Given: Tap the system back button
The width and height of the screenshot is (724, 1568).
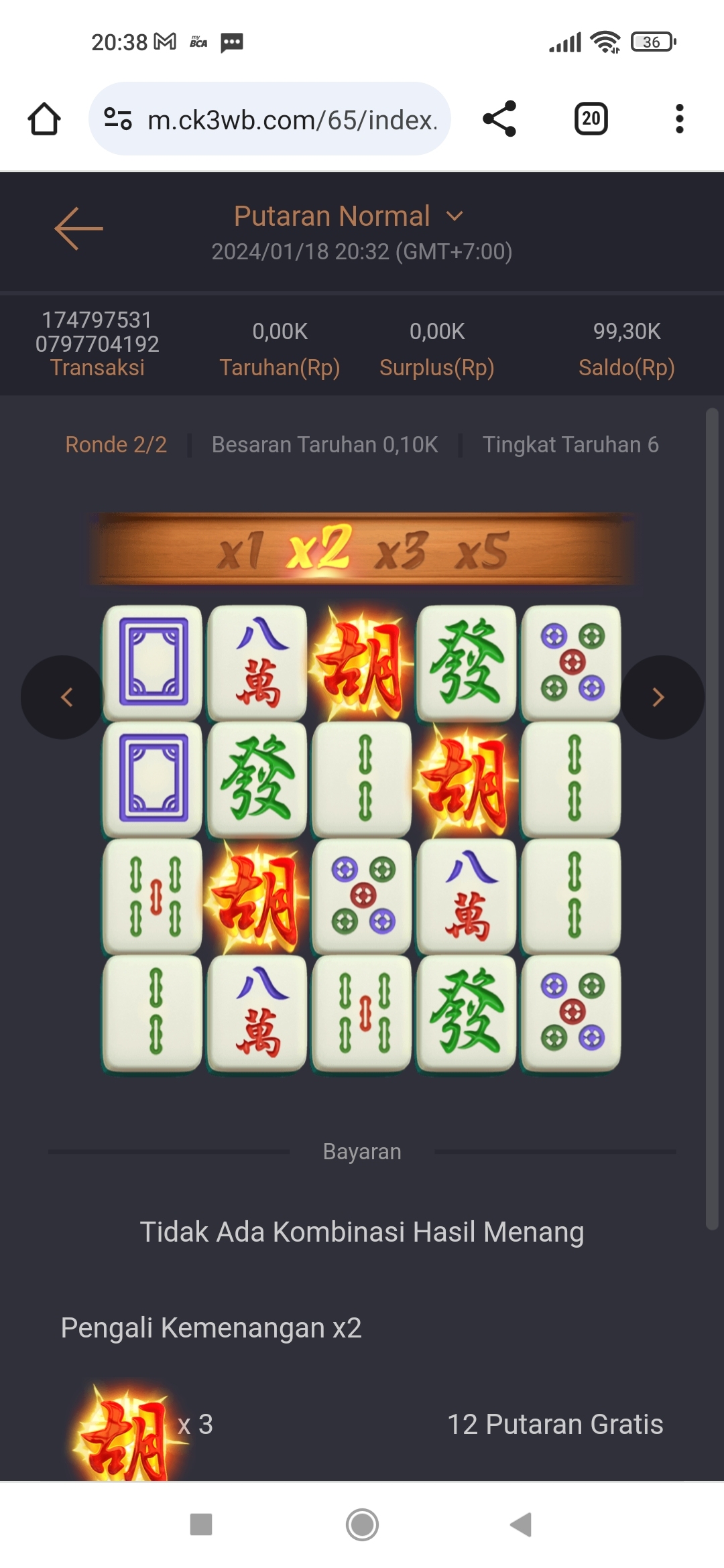Looking at the screenshot, I should (x=521, y=1524).
